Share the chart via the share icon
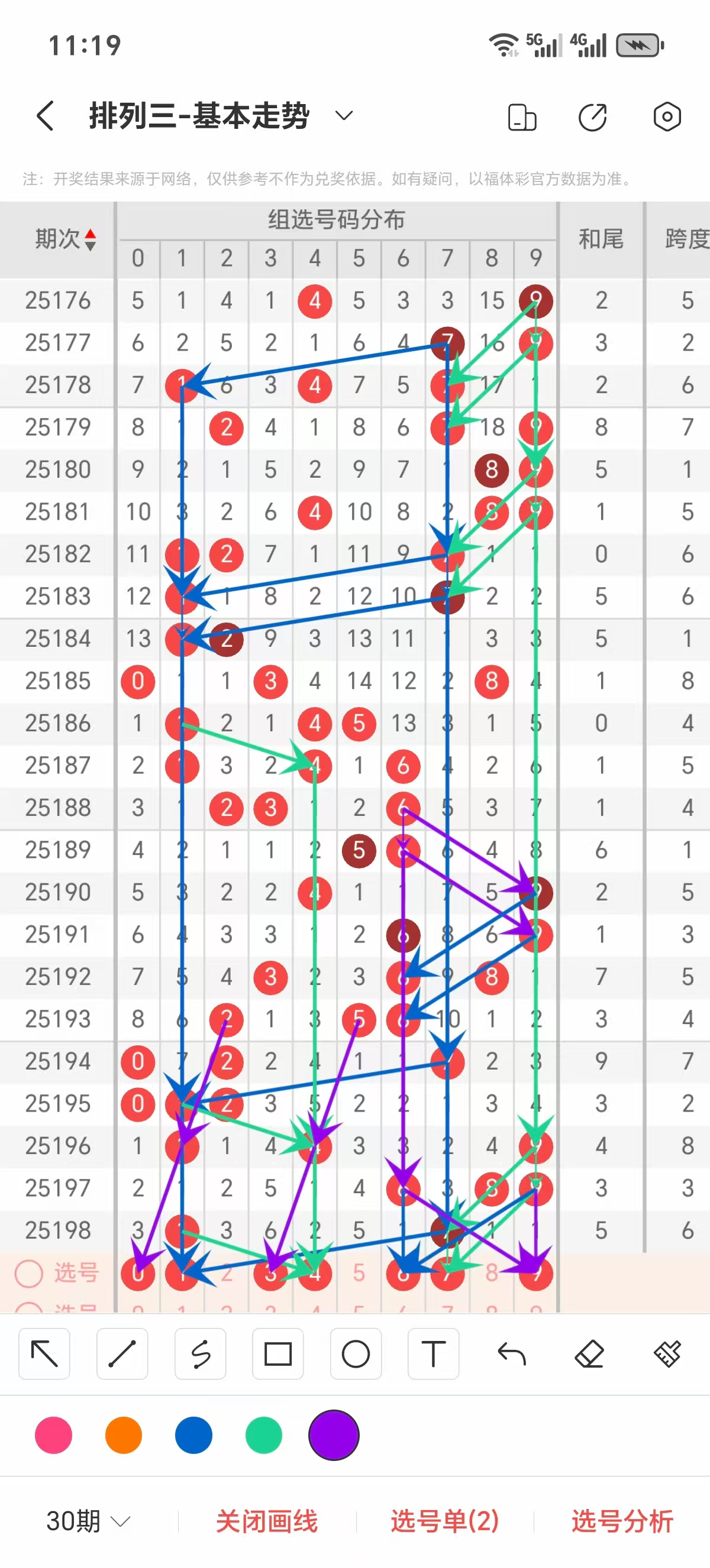The height and width of the screenshot is (1568, 710). [592, 117]
